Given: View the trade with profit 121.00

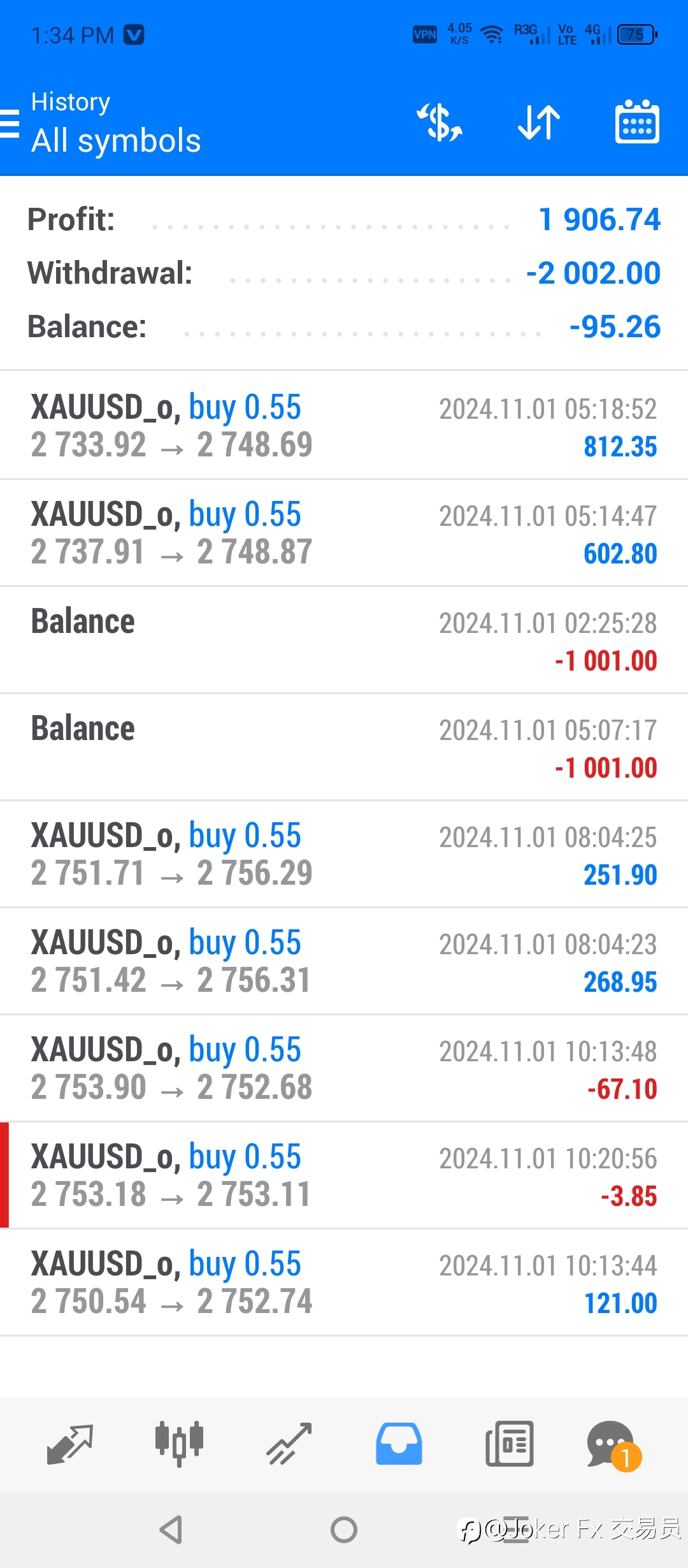Looking at the screenshot, I should coord(344,1282).
